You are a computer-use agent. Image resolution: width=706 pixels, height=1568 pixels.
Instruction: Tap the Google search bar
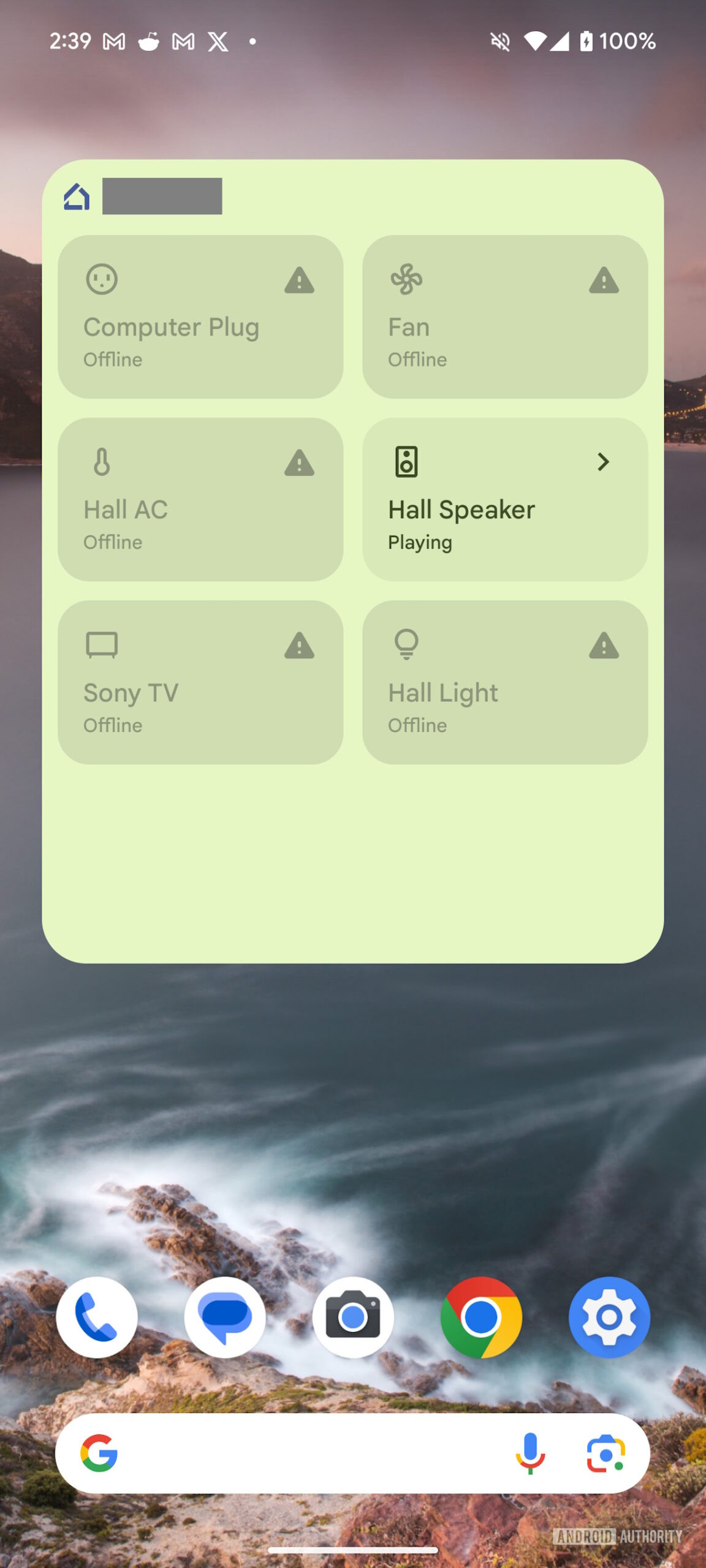click(x=306, y=1453)
